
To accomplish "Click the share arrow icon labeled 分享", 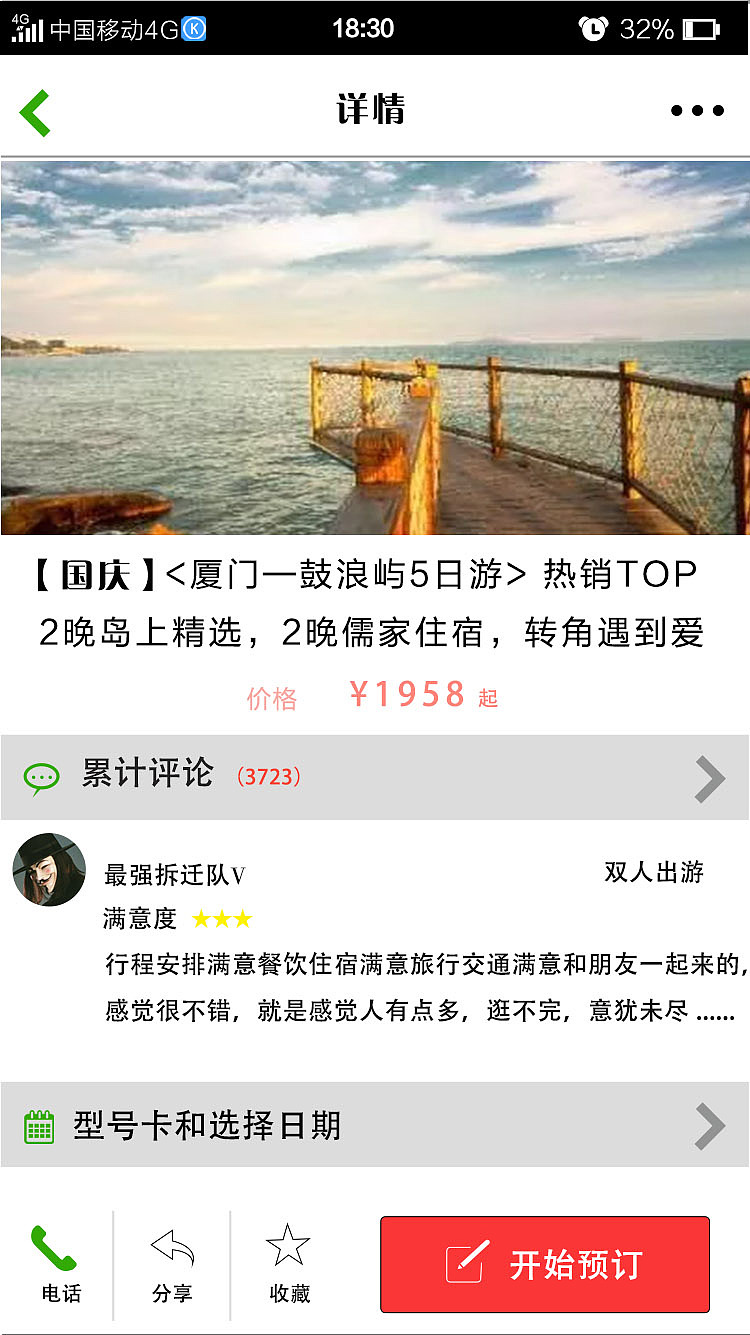I will (172, 1248).
